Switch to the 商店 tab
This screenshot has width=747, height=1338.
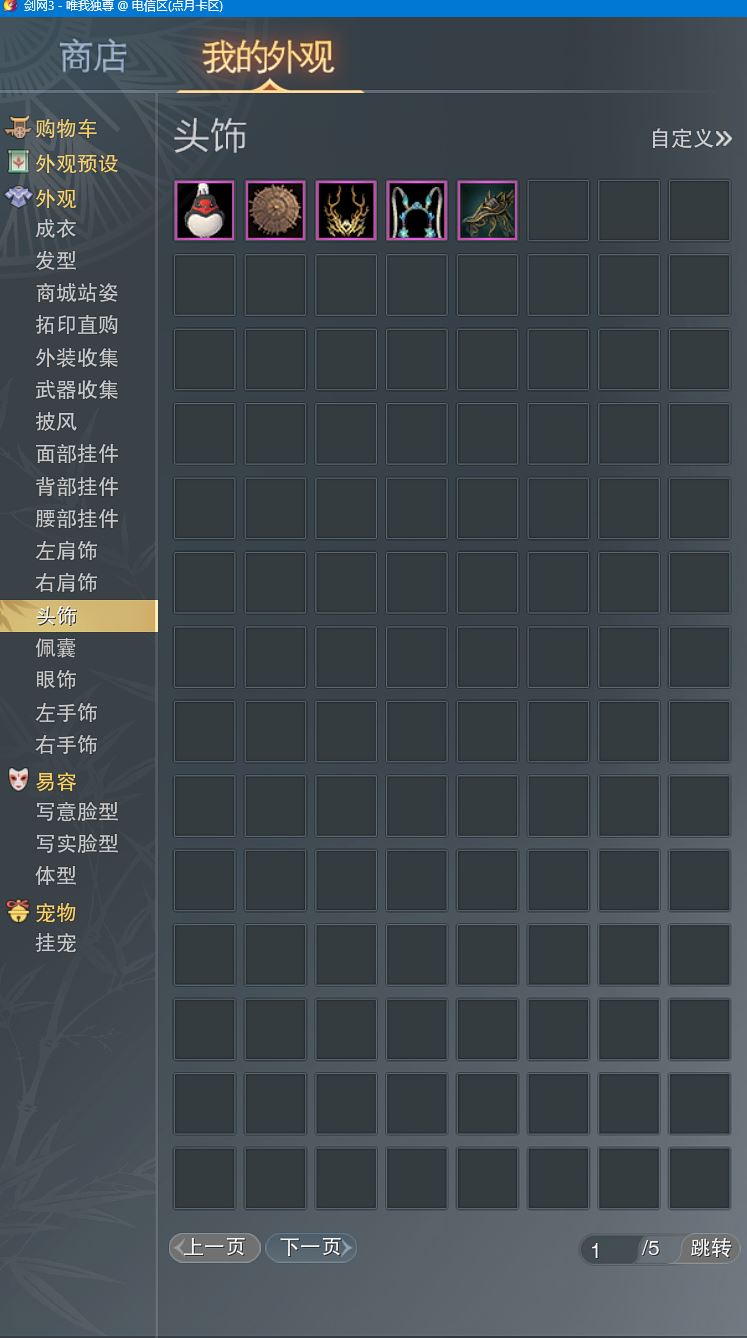(93, 57)
